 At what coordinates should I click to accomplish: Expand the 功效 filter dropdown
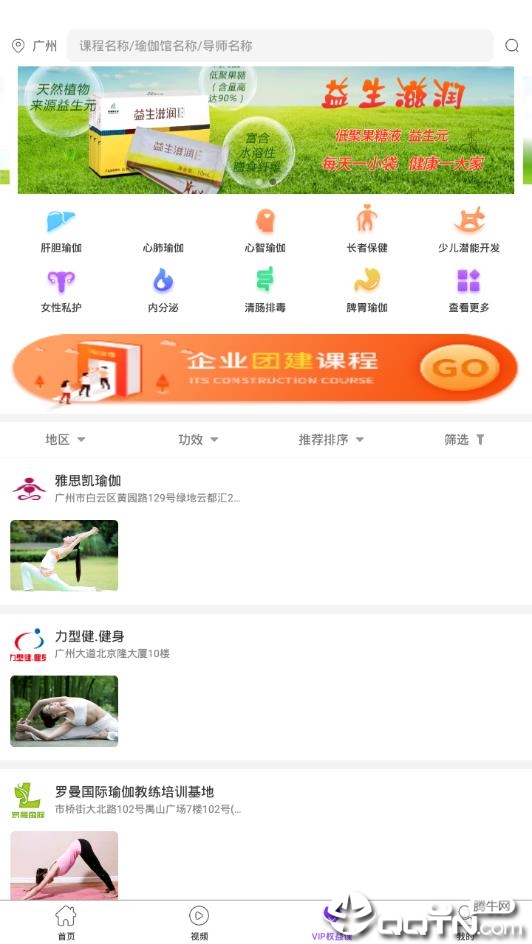point(198,439)
